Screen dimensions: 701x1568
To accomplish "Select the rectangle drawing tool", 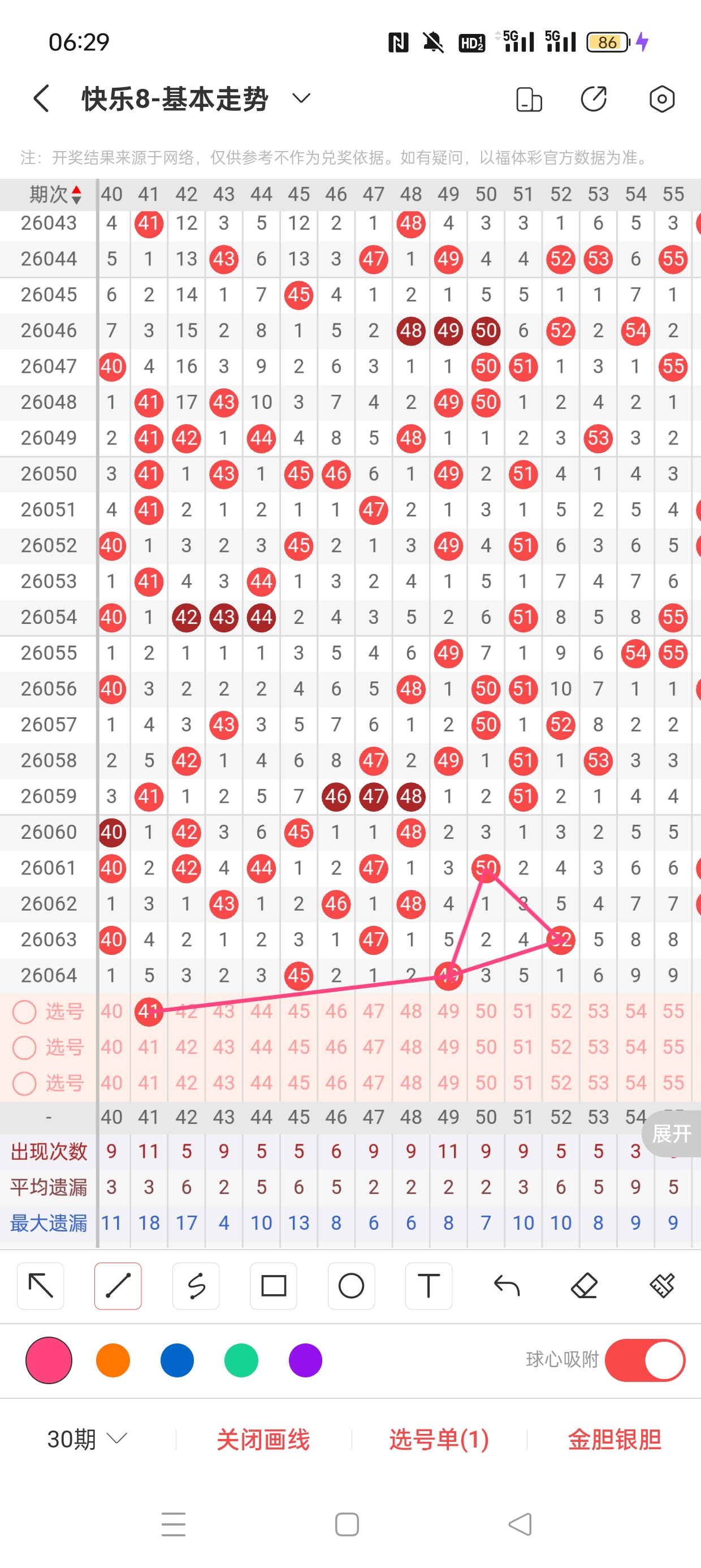I will 273,1286.
